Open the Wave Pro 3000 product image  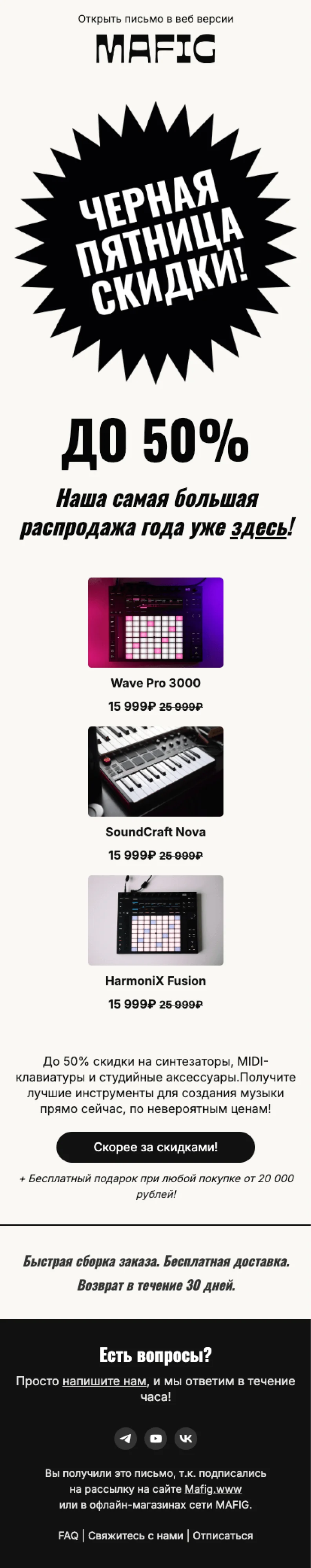coord(155,622)
